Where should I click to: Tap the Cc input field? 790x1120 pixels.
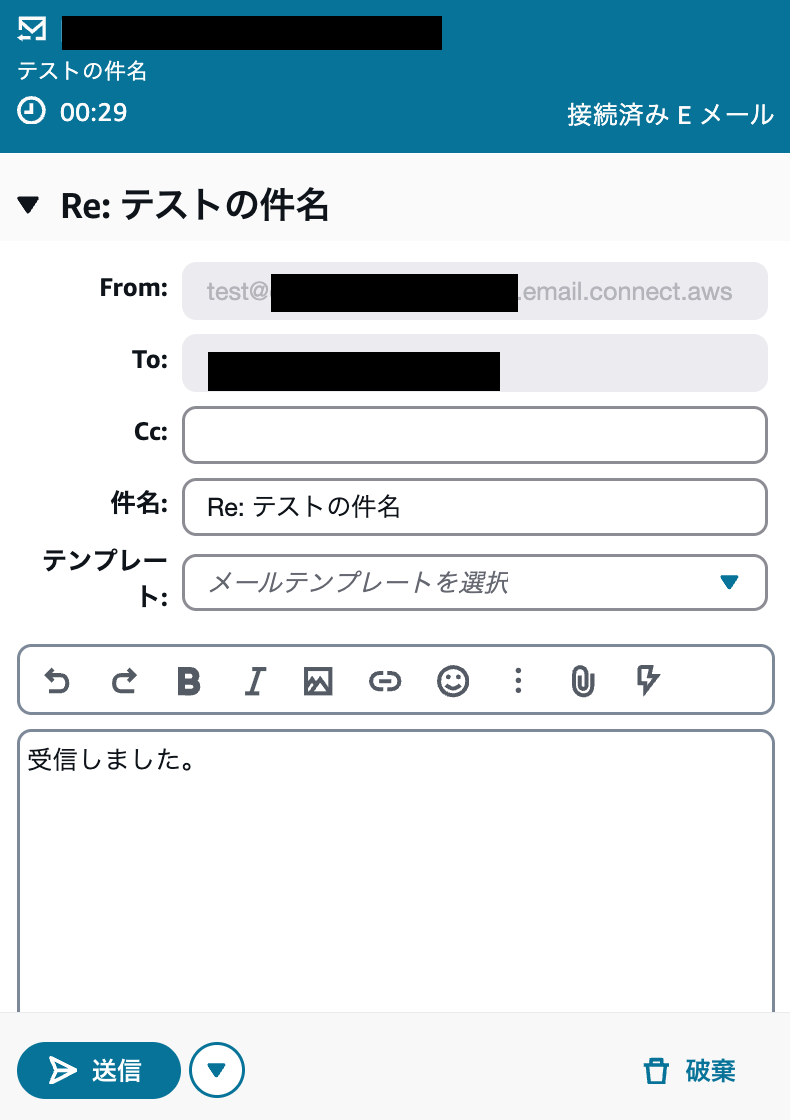point(474,435)
